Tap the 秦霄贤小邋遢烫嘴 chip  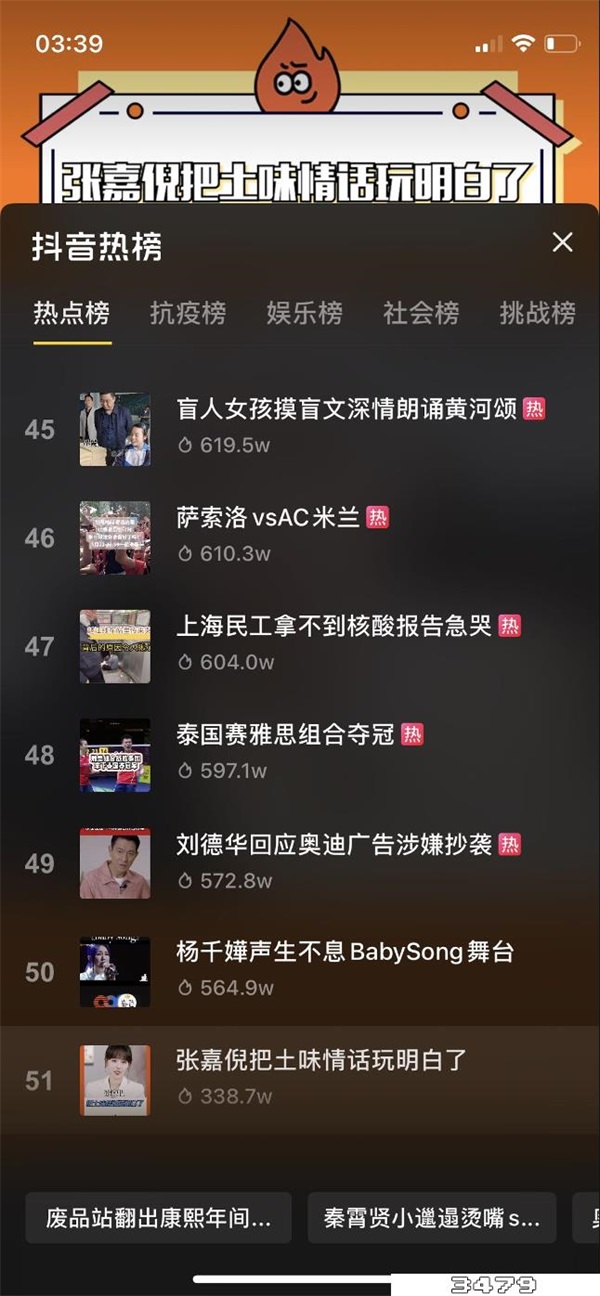coord(431,1217)
